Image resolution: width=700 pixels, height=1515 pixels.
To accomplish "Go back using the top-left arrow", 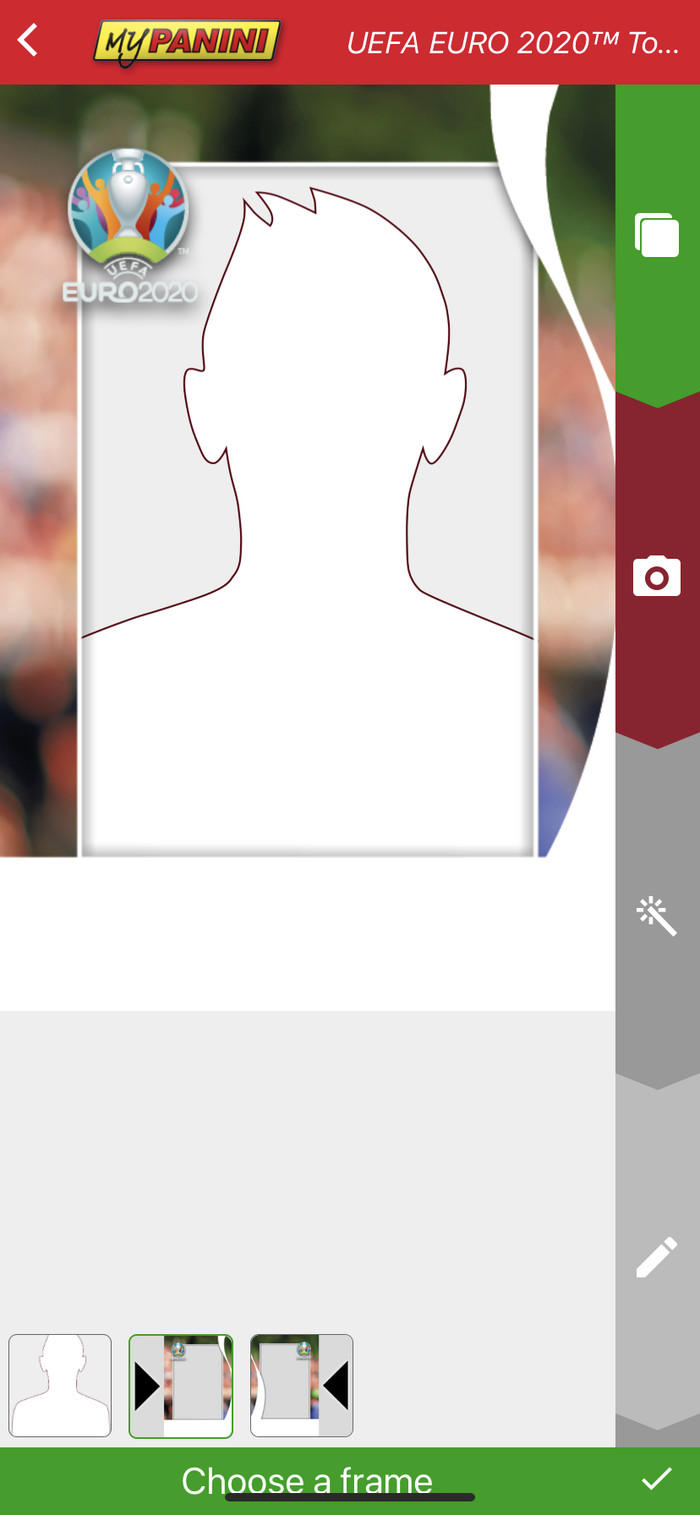I will tap(29, 41).
